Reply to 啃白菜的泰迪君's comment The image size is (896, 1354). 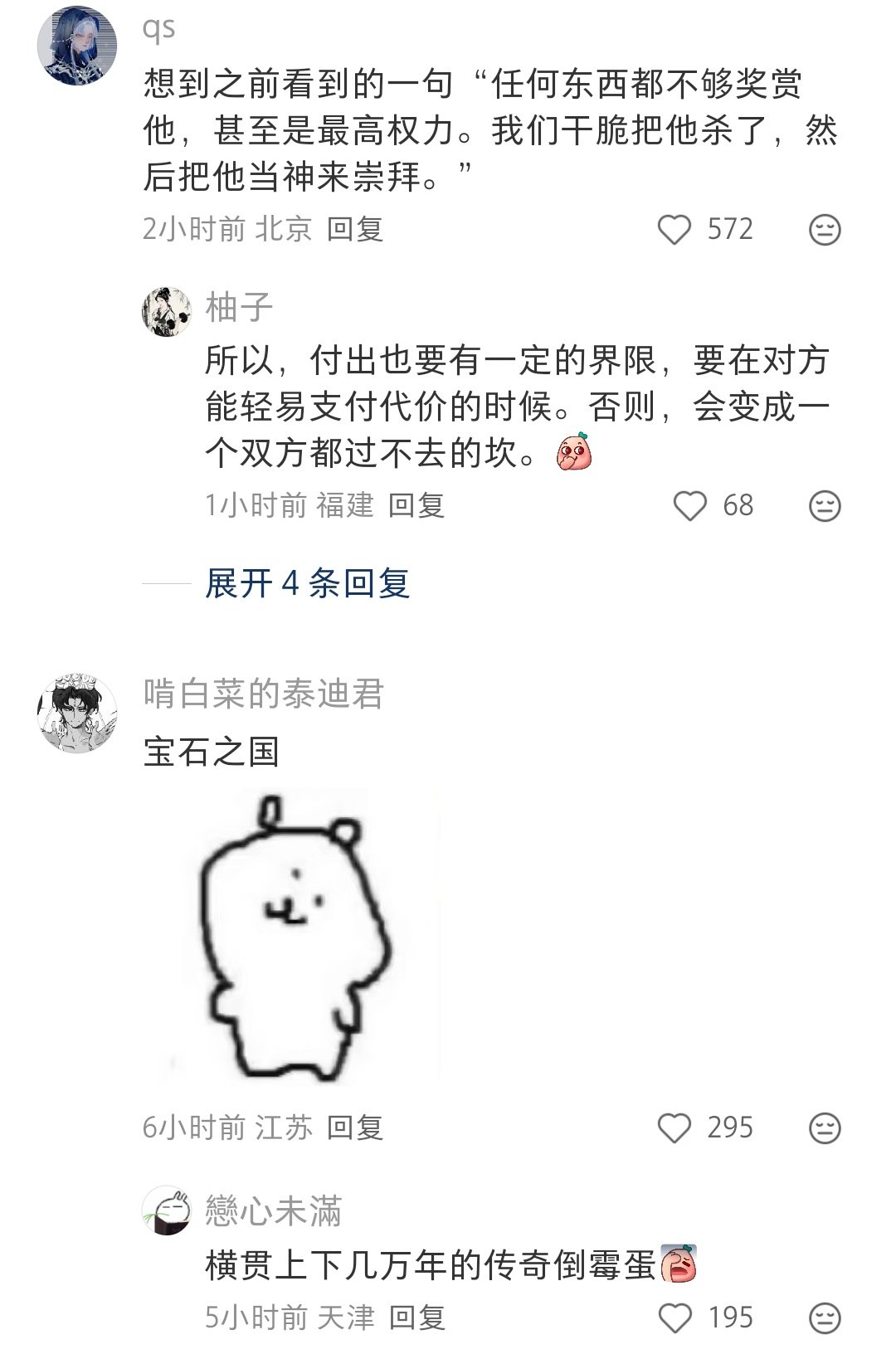[355, 1128]
